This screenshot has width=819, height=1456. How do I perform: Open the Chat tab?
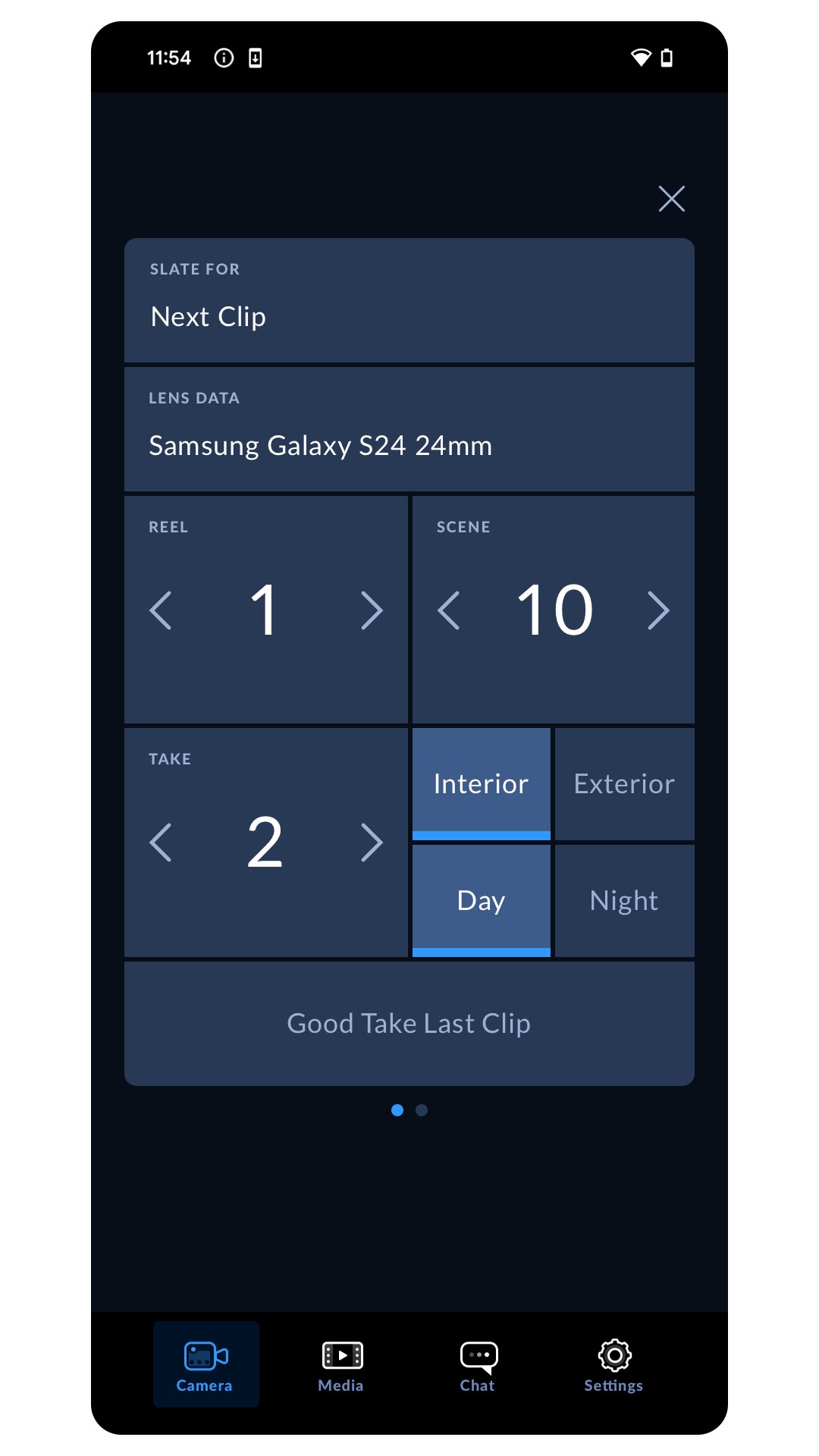pyautogui.click(x=478, y=1365)
